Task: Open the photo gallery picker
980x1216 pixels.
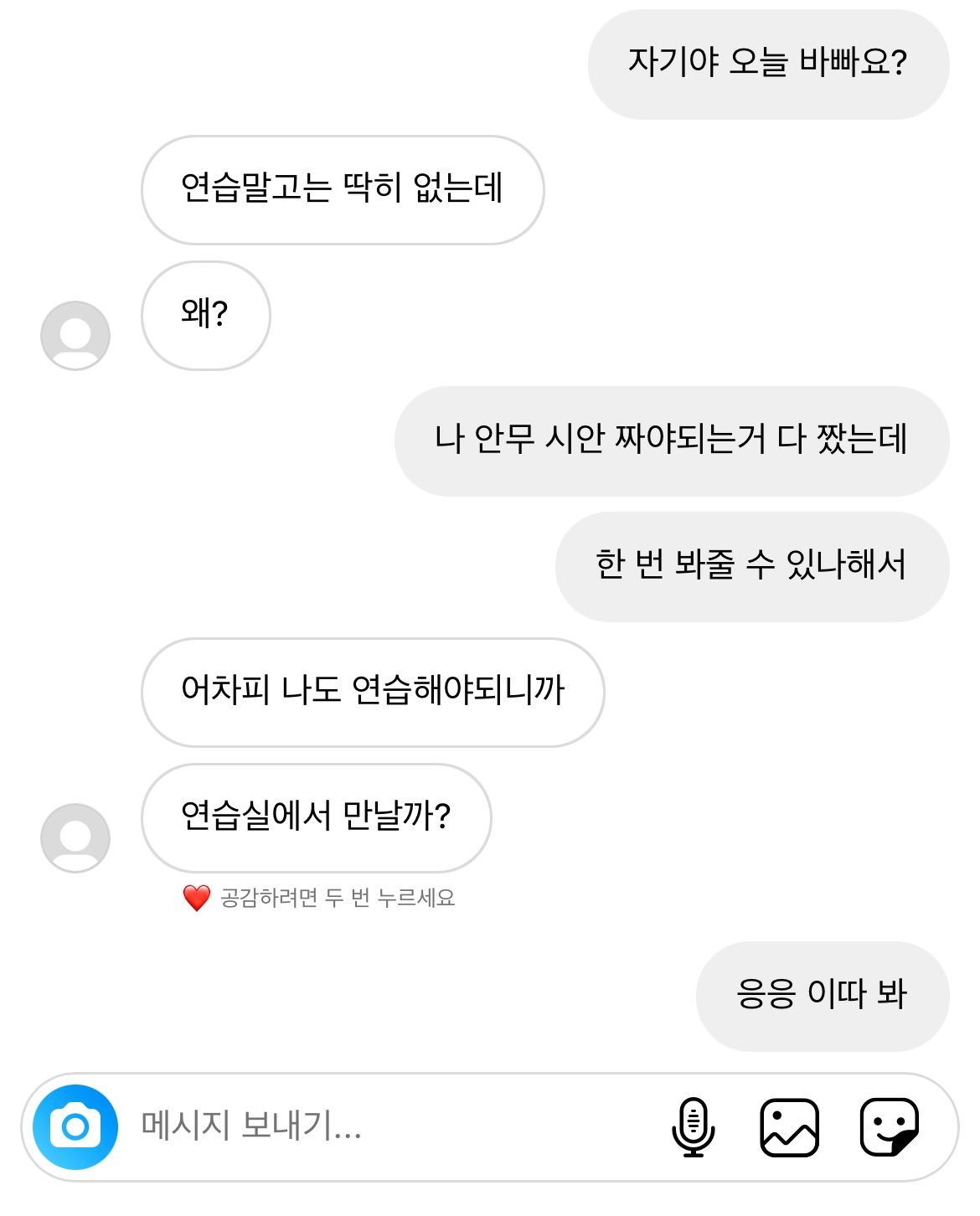Action: [x=789, y=1127]
